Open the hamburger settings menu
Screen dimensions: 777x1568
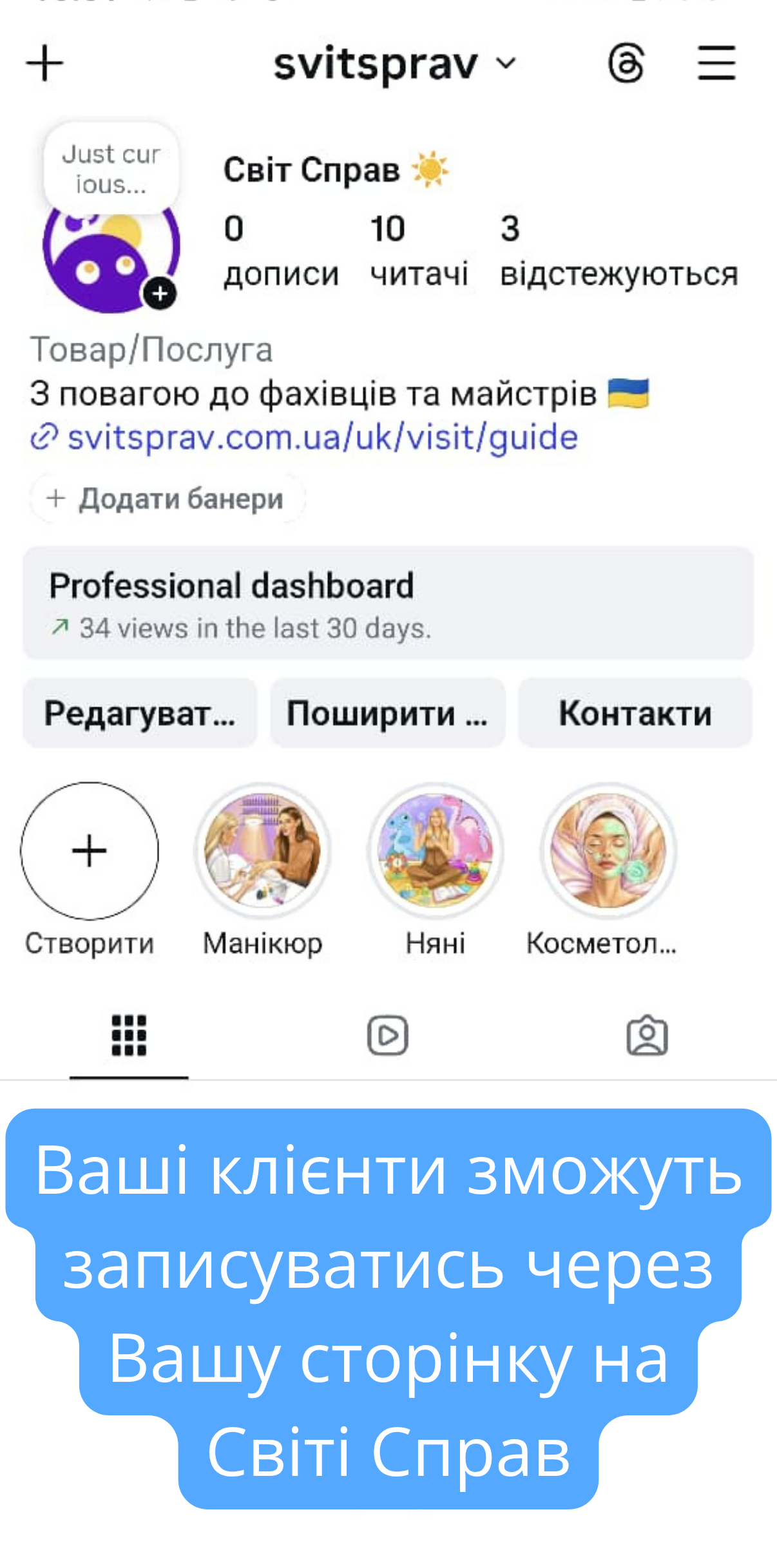(x=716, y=63)
